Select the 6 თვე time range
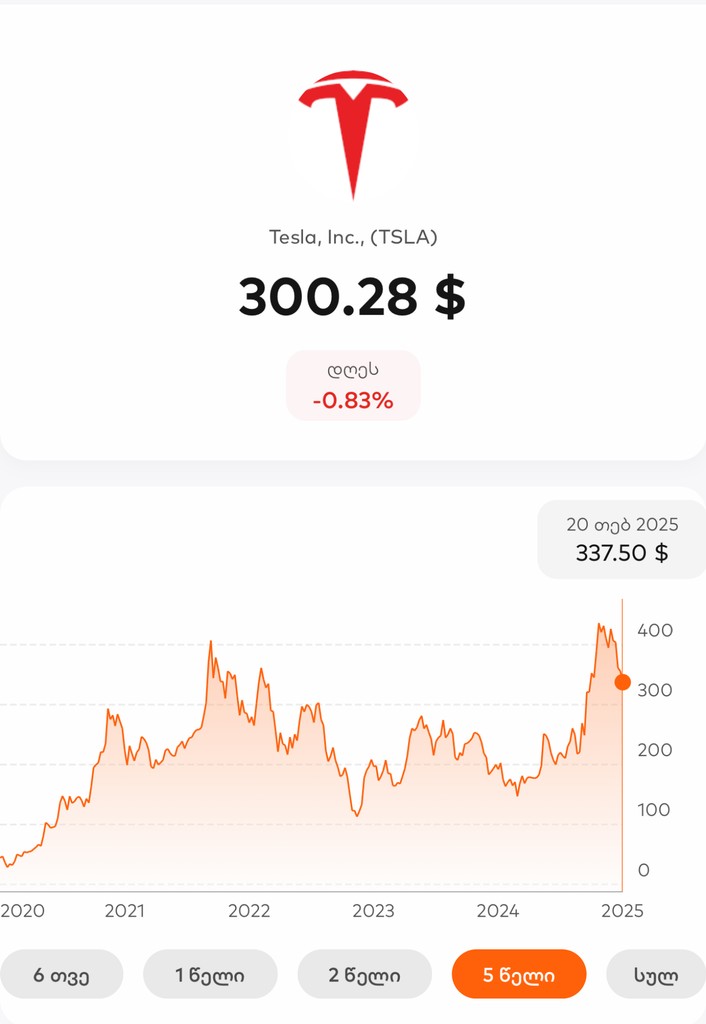Screen dimensions: 706x1024 pyautogui.click(x=62, y=974)
